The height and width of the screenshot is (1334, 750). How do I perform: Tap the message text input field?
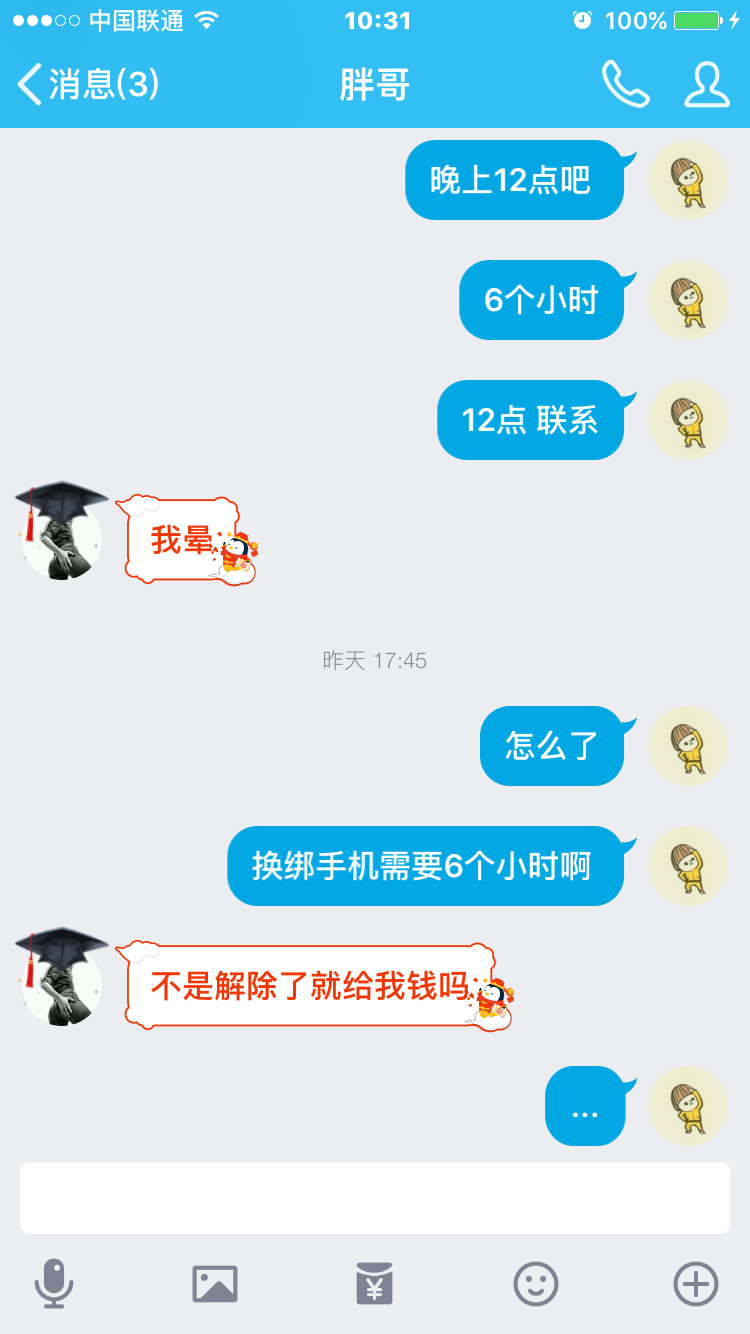(375, 1197)
